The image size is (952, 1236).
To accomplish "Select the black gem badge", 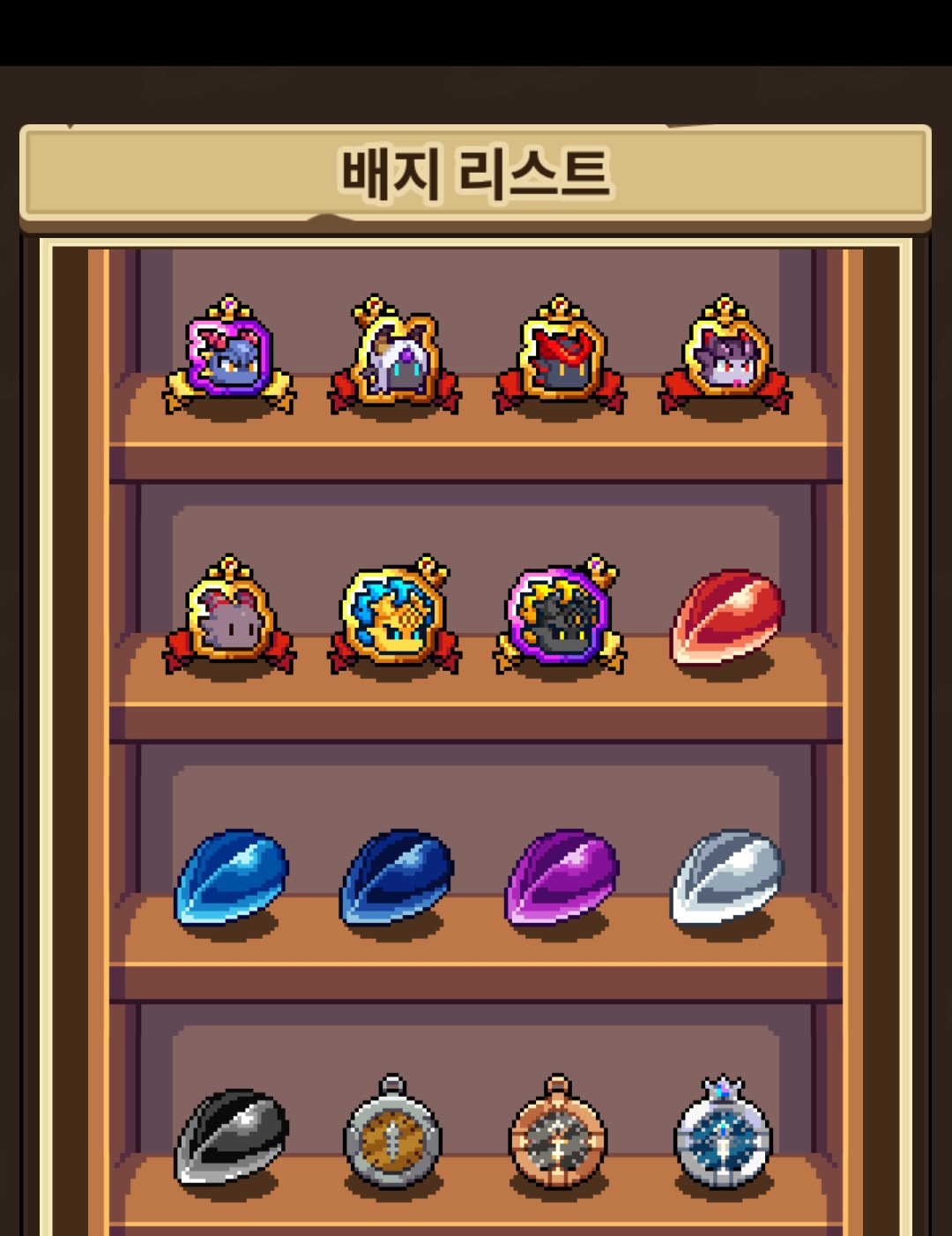I will [x=231, y=1135].
